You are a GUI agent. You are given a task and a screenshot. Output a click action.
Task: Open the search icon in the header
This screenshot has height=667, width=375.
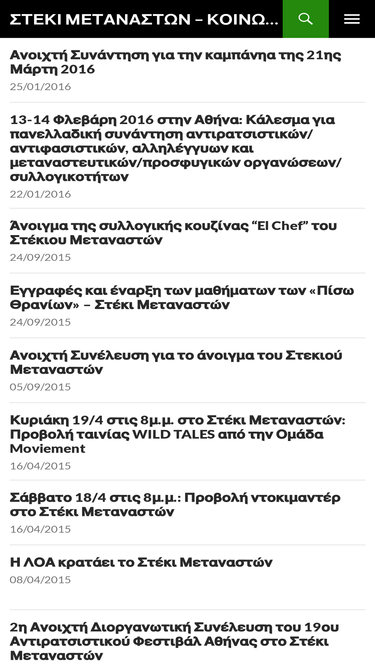point(305,19)
